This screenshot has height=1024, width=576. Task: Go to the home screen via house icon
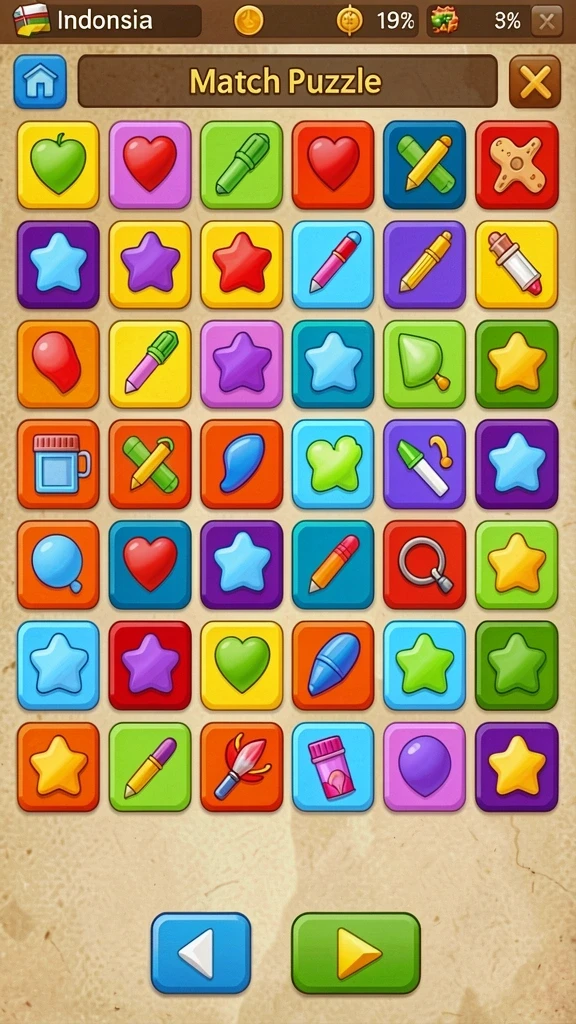[x=40, y=81]
